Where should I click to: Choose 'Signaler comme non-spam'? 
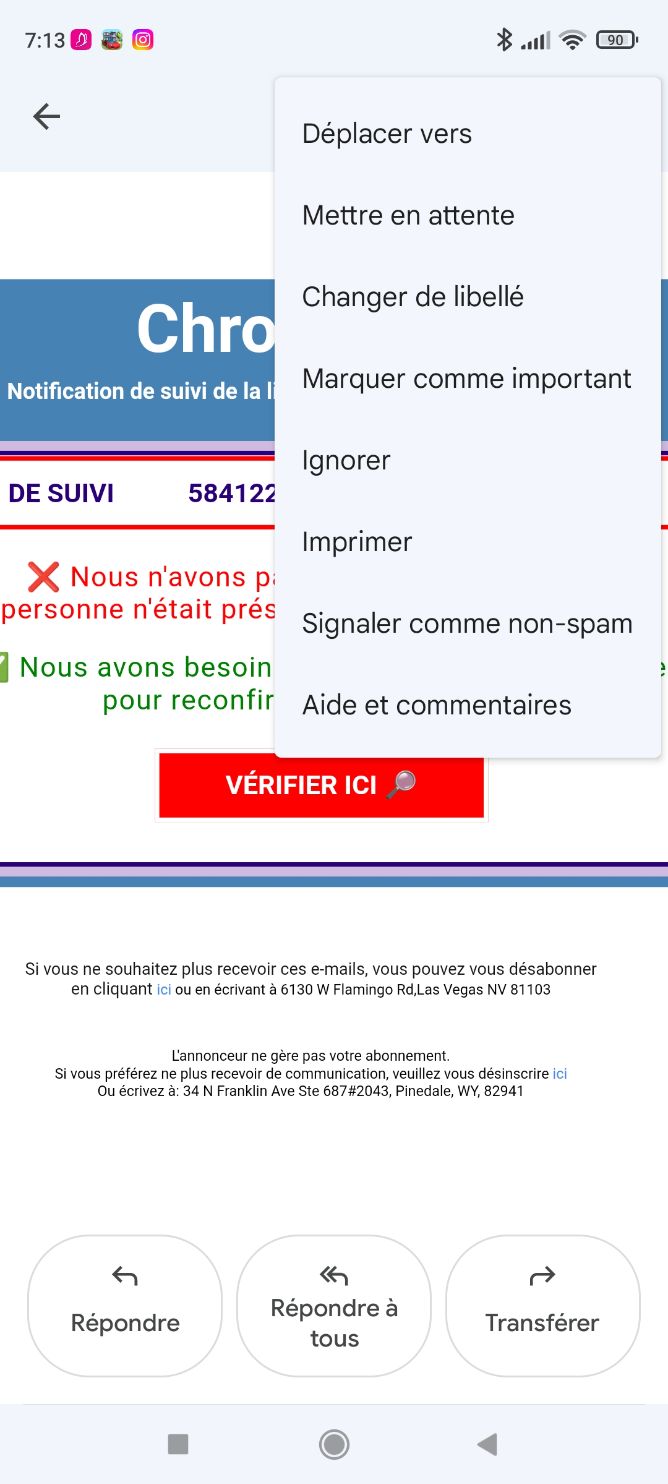(x=467, y=623)
